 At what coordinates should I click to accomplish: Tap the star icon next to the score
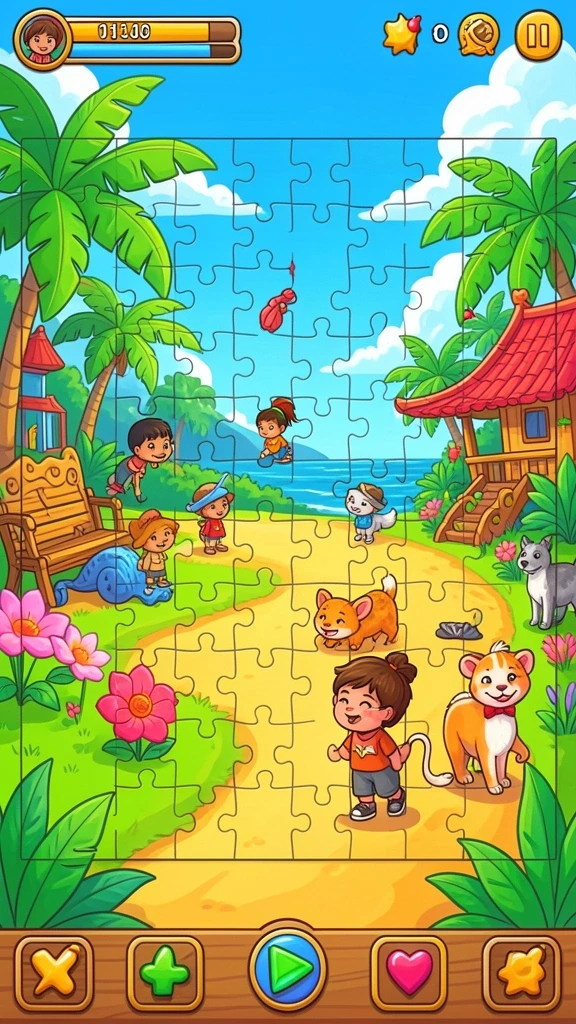402,34
